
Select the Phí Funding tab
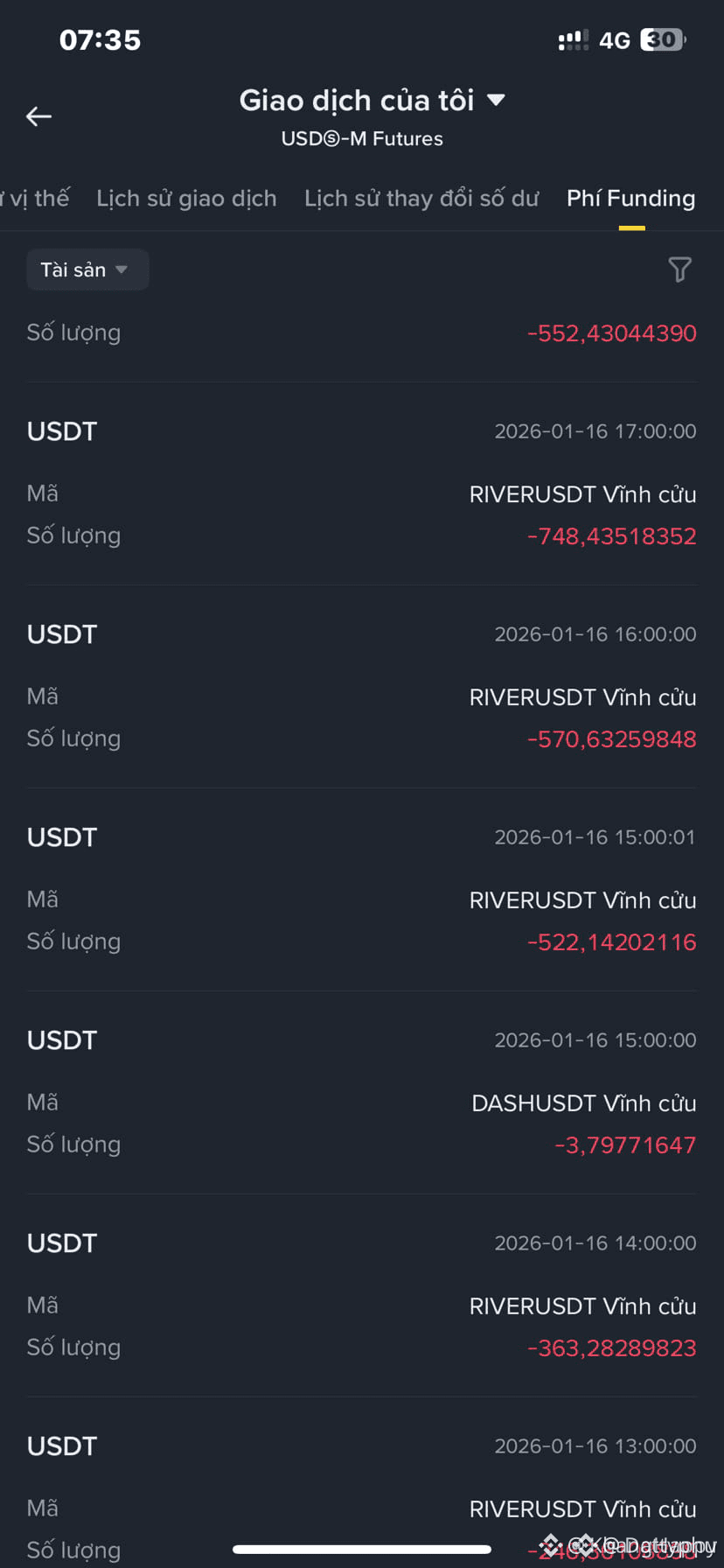630,199
